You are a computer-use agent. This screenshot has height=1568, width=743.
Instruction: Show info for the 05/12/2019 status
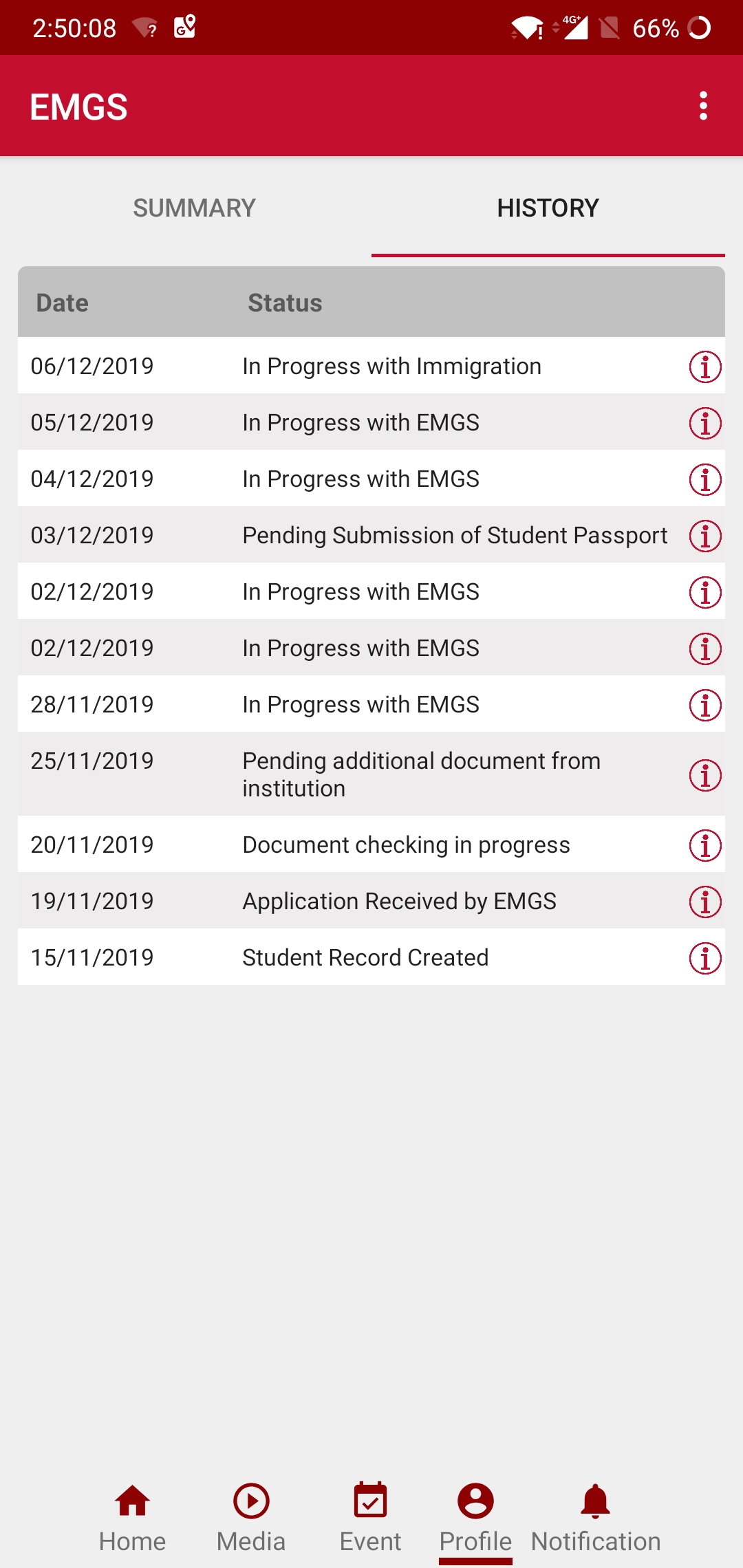pos(705,423)
